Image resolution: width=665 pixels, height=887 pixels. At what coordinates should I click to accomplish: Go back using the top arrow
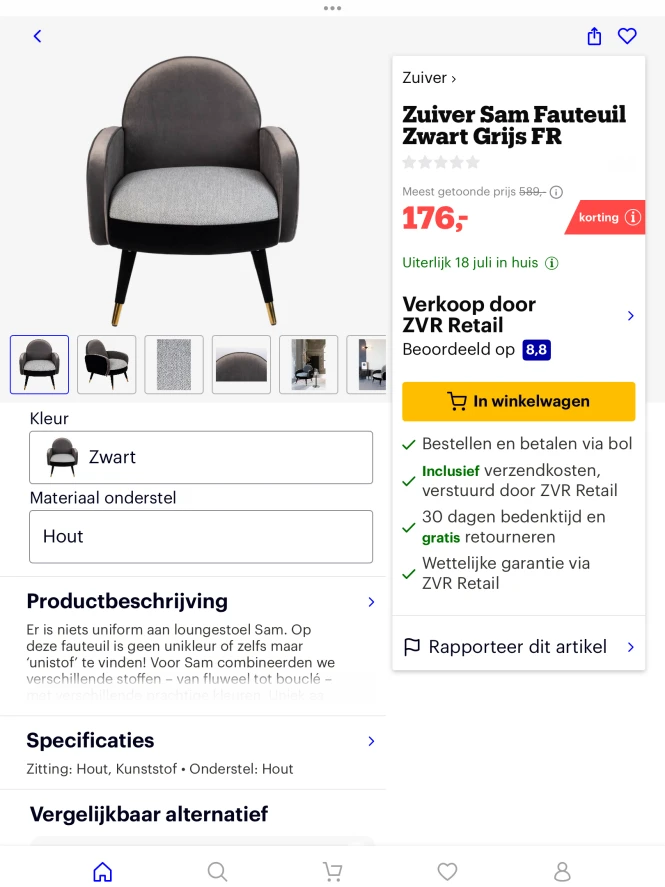[x=37, y=36]
